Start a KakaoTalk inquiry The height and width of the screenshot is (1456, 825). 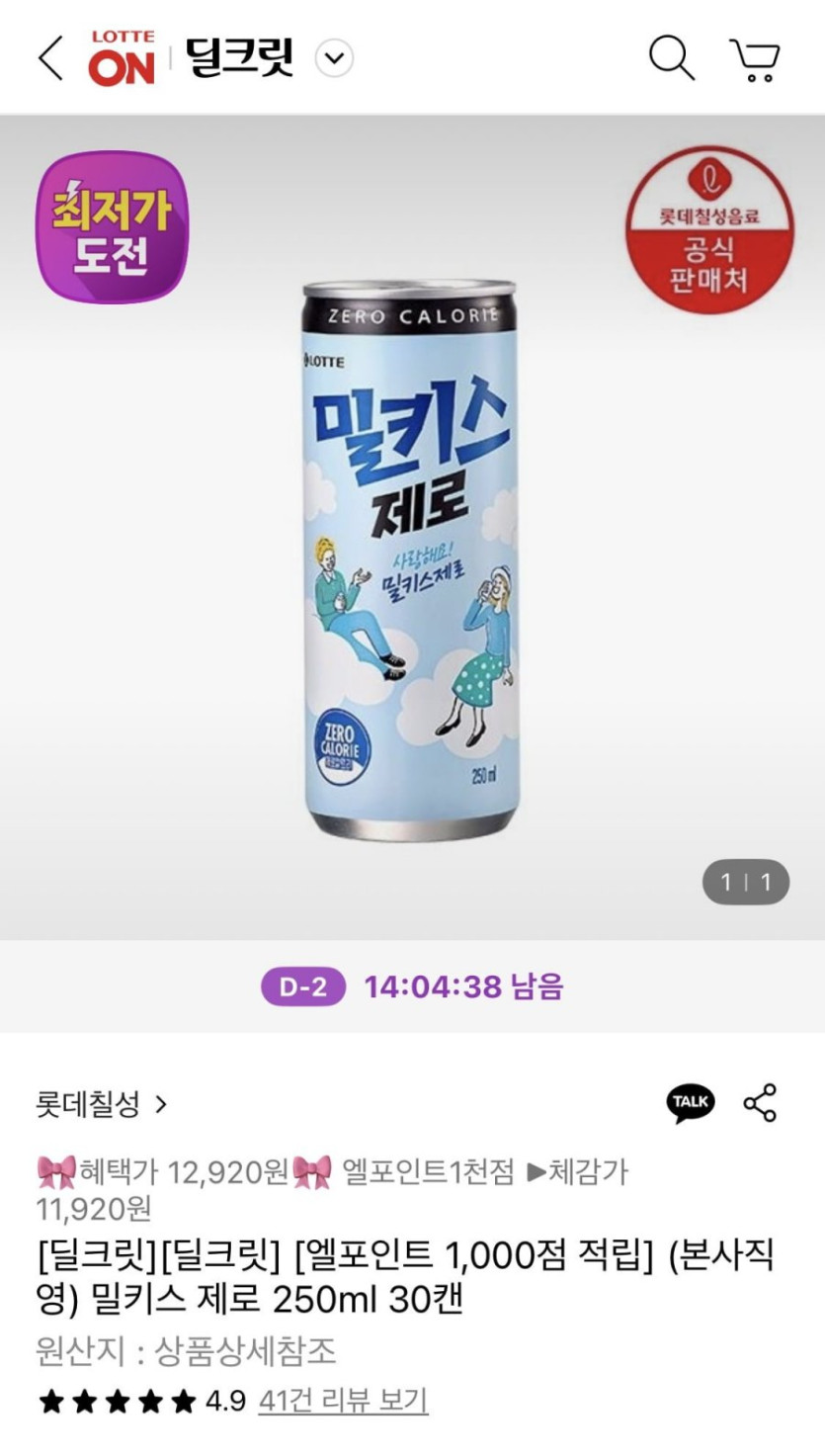click(690, 1102)
